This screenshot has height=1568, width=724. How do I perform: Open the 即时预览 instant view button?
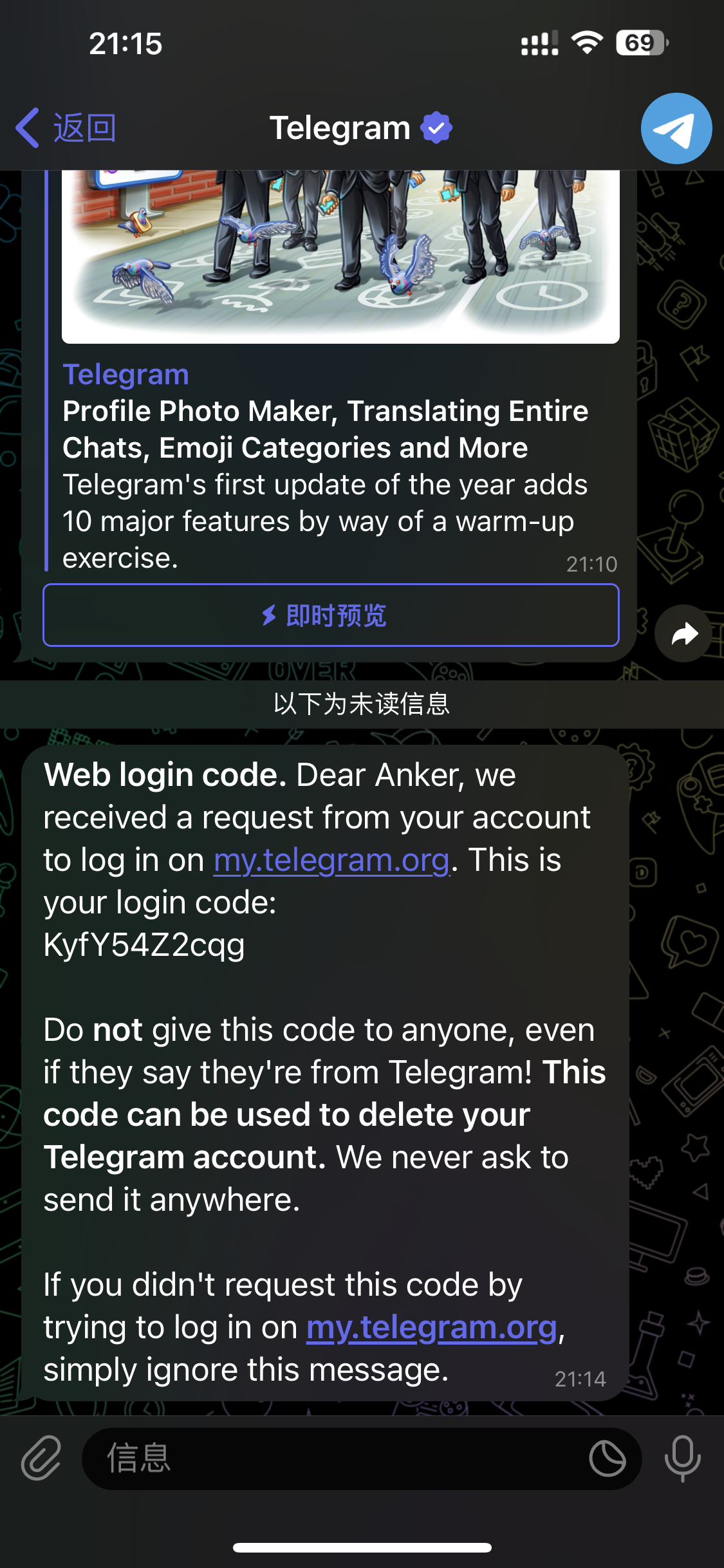(x=331, y=615)
